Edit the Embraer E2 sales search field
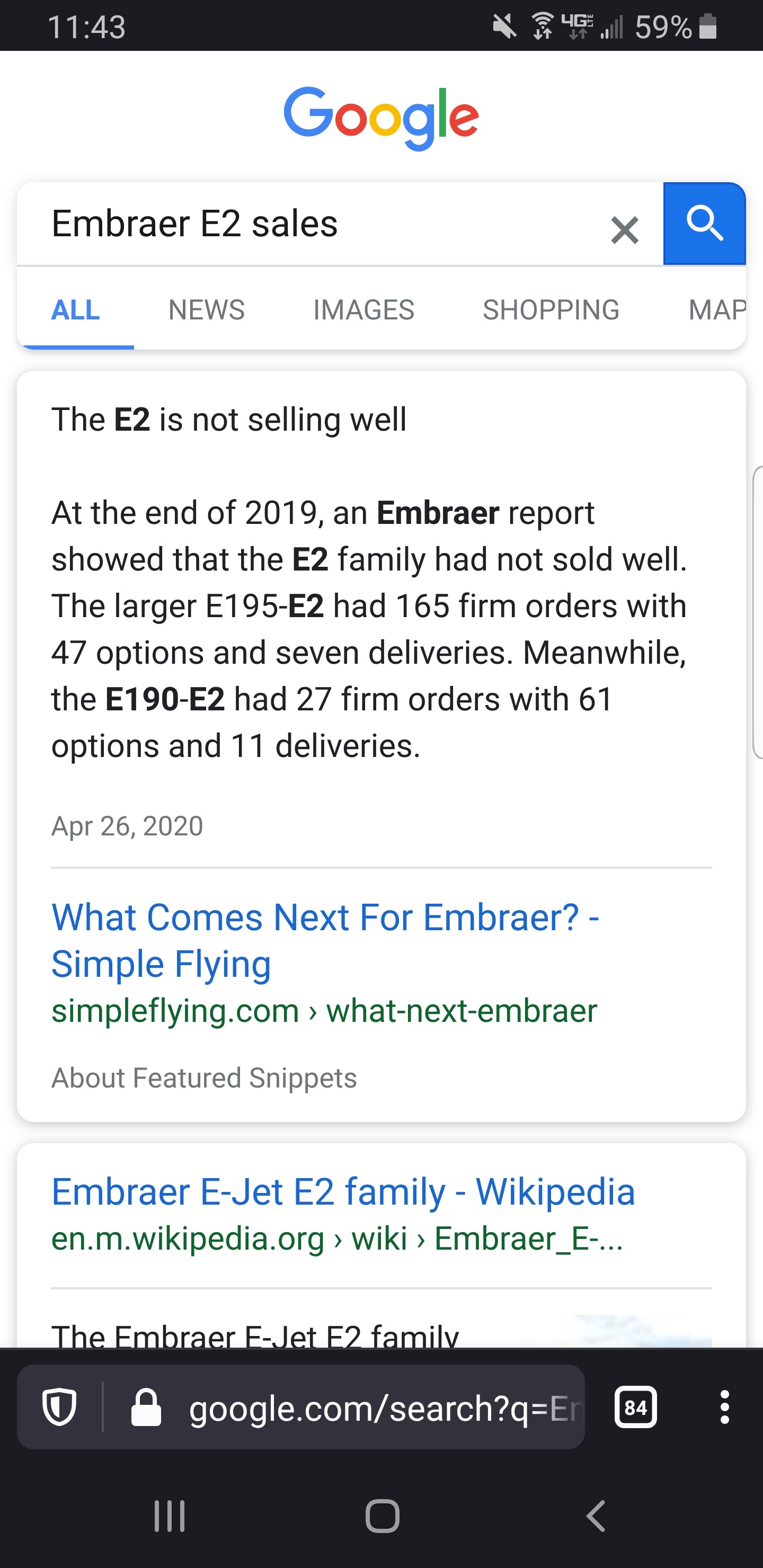Image resolution: width=763 pixels, height=1568 pixels. coord(323,224)
